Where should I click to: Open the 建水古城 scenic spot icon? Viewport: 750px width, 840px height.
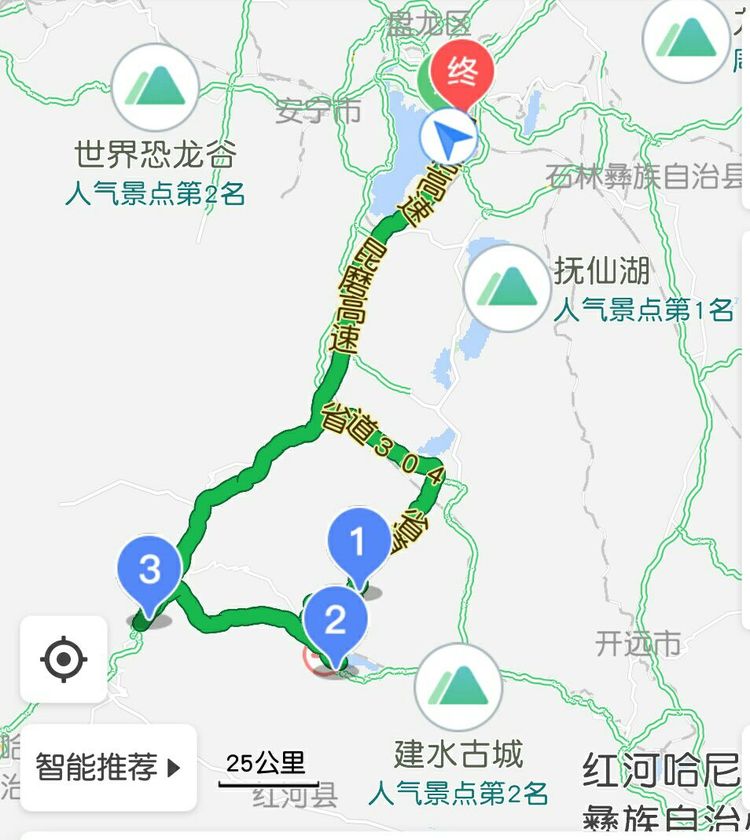[x=459, y=686]
